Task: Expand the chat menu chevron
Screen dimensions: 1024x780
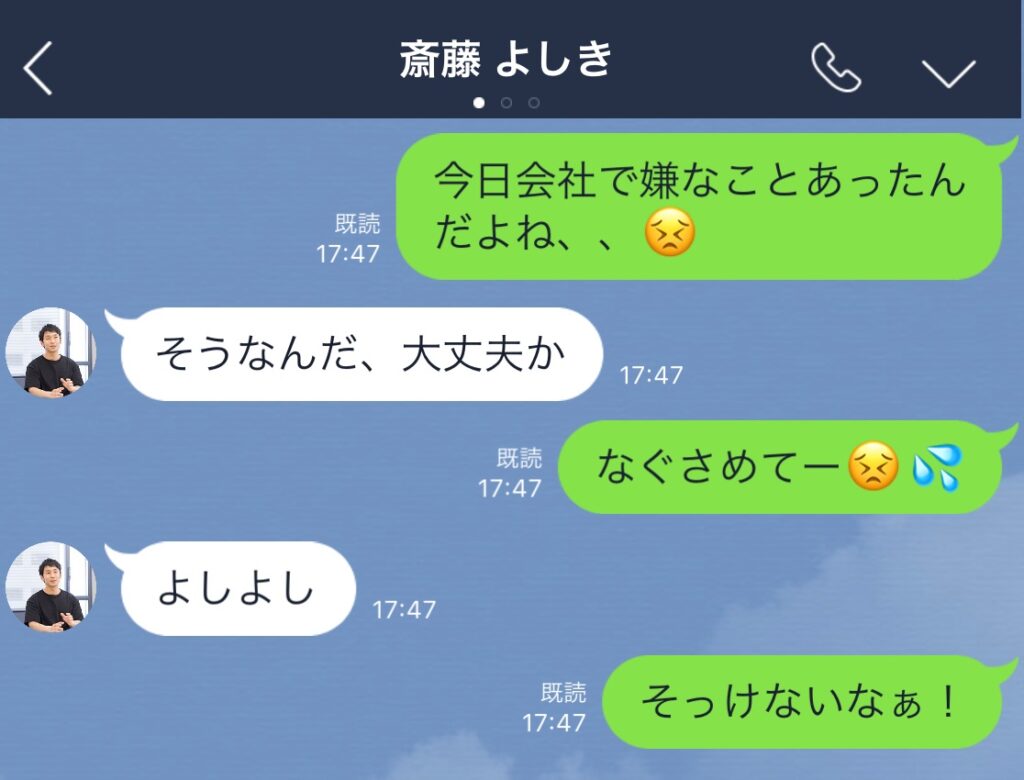Action: click(x=947, y=72)
